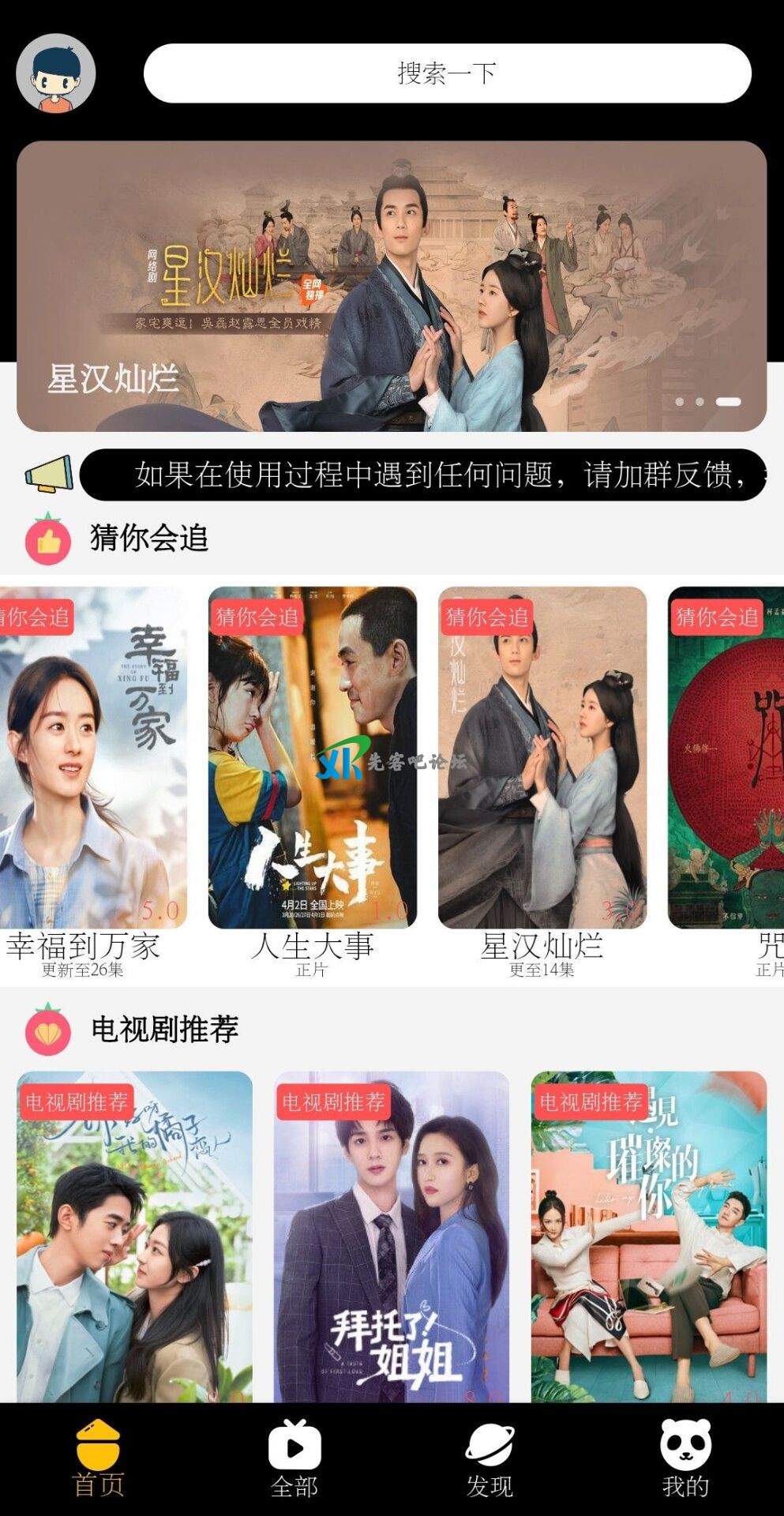Switch to the 全部 tab
The image size is (784, 1516).
(294, 1459)
